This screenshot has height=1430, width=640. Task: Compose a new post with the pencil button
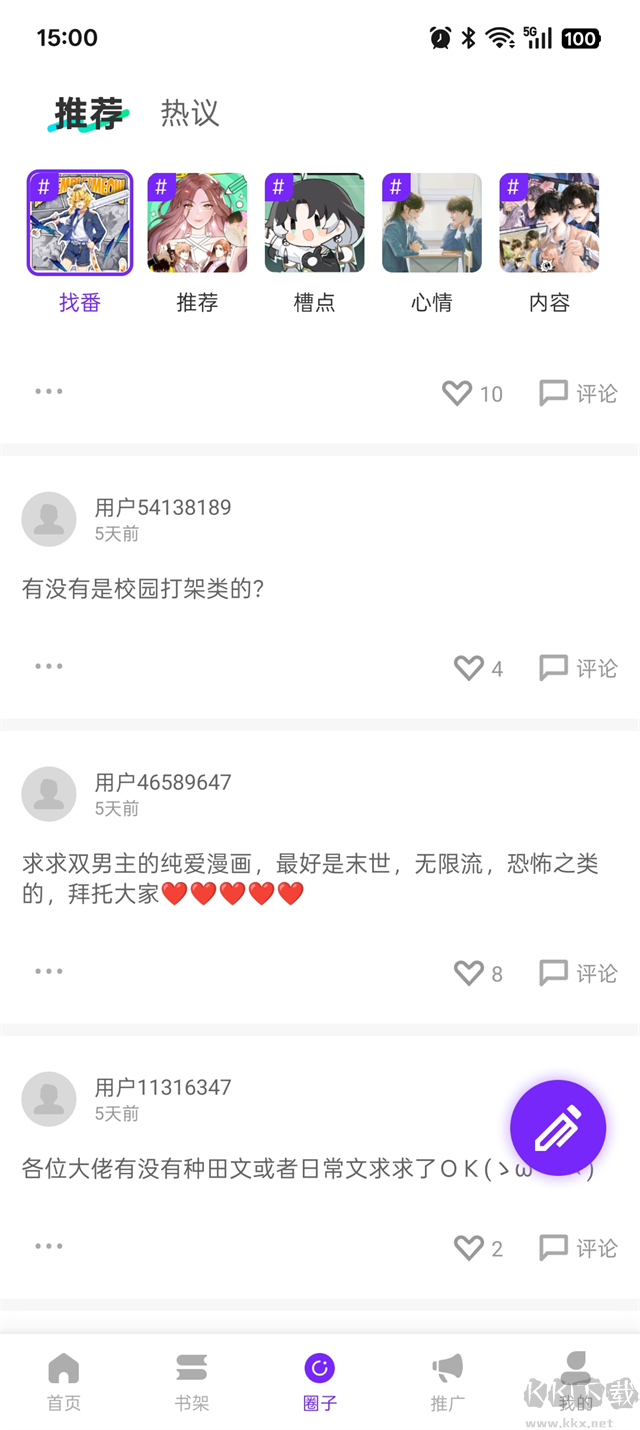click(558, 1128)
